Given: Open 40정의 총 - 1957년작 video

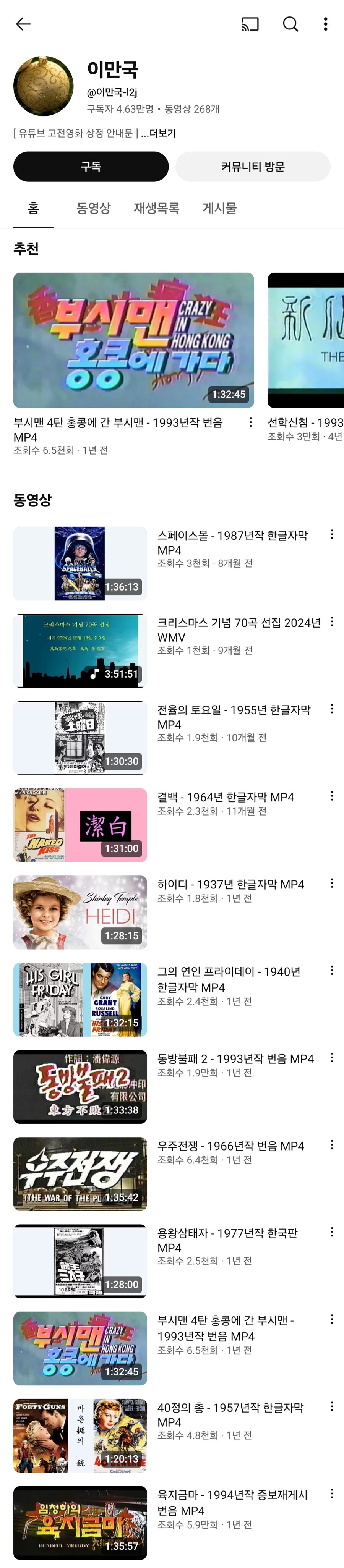Looking at the screenshot, I should 80,1435.
